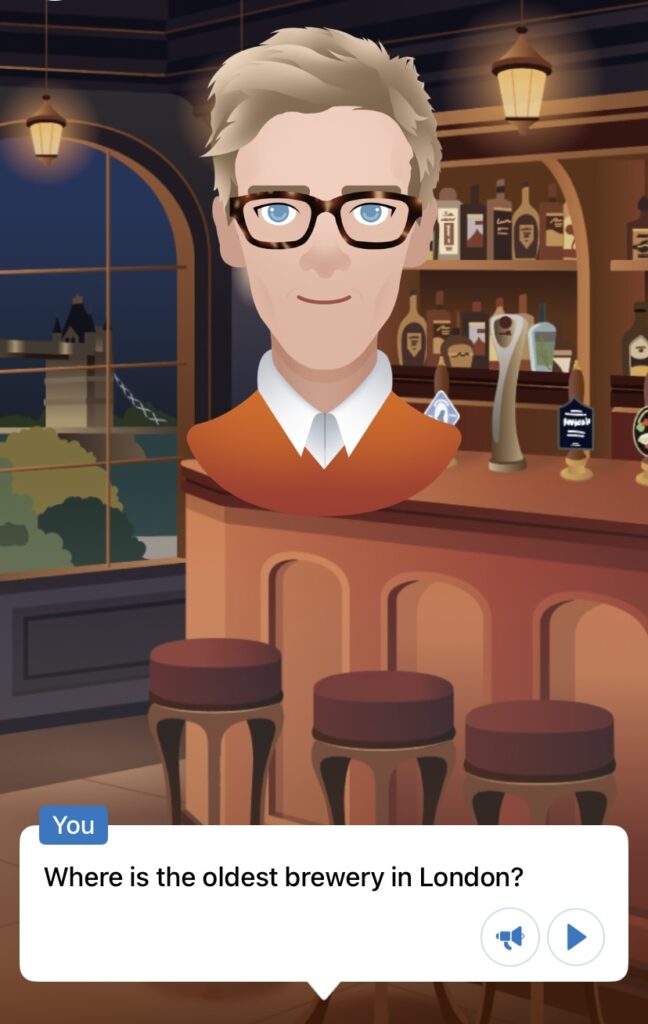Play the megaphone audio for this sentence
The image size is (648, 1024).
click(x=510, y=937)
